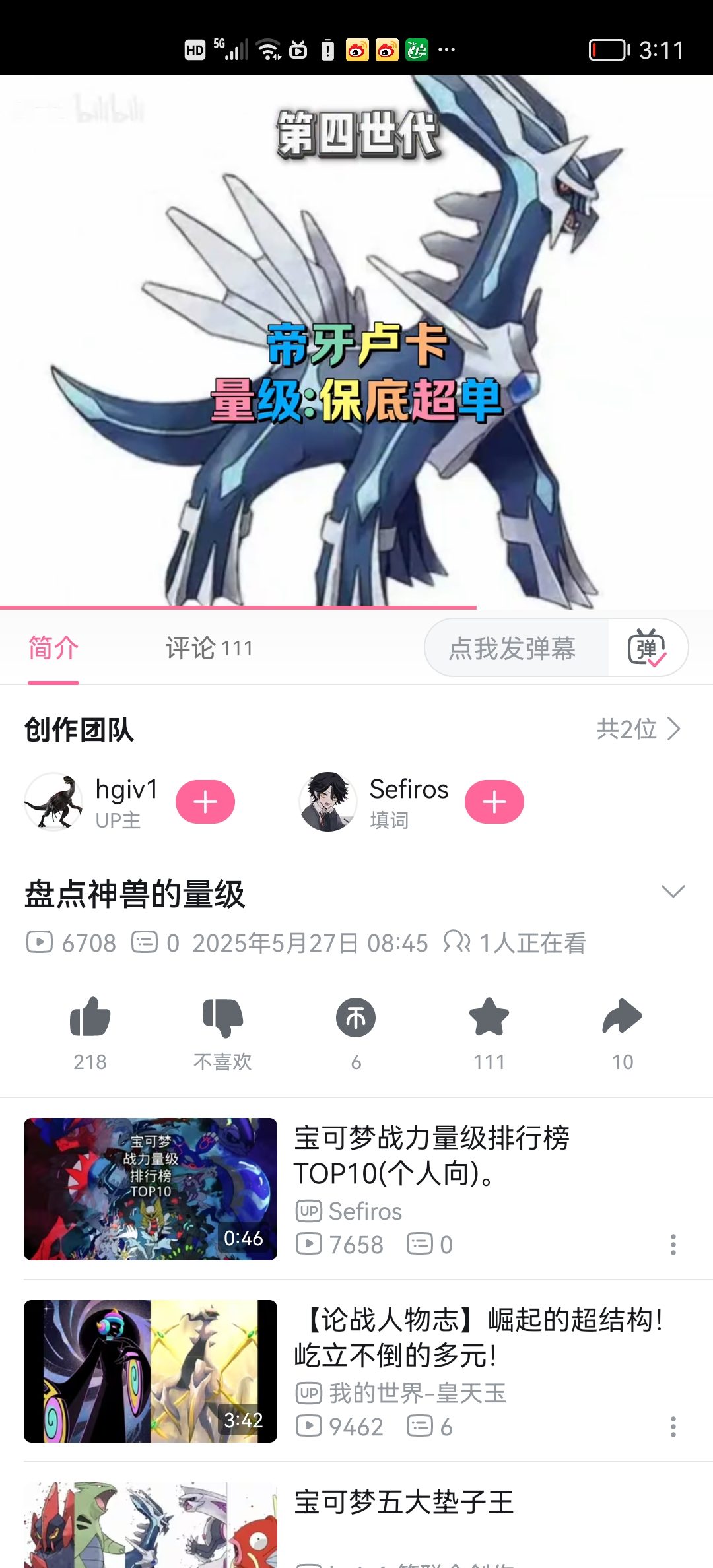Follow the UP主 hgiv1

pos(205,802)
